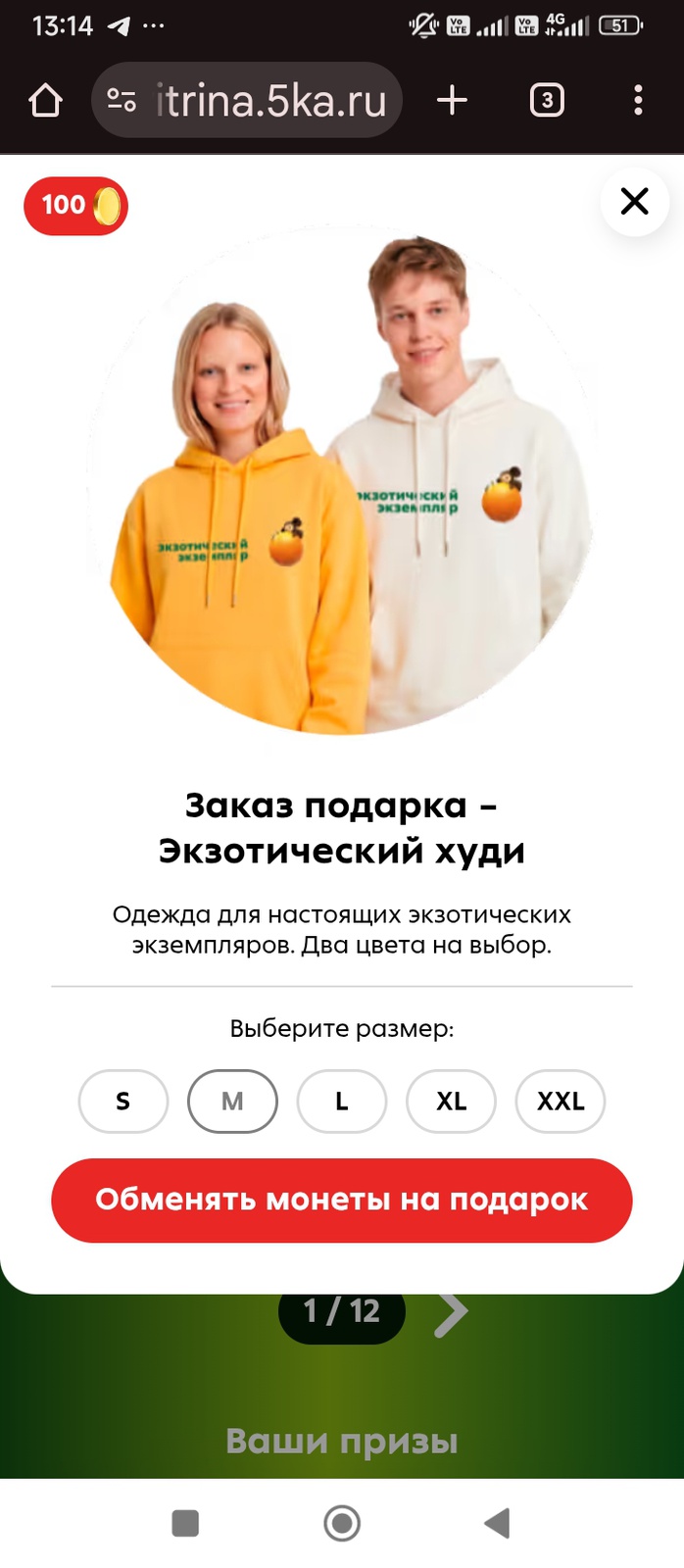Close the gift order dialog
684x1568 pixels.
point(634,202)
